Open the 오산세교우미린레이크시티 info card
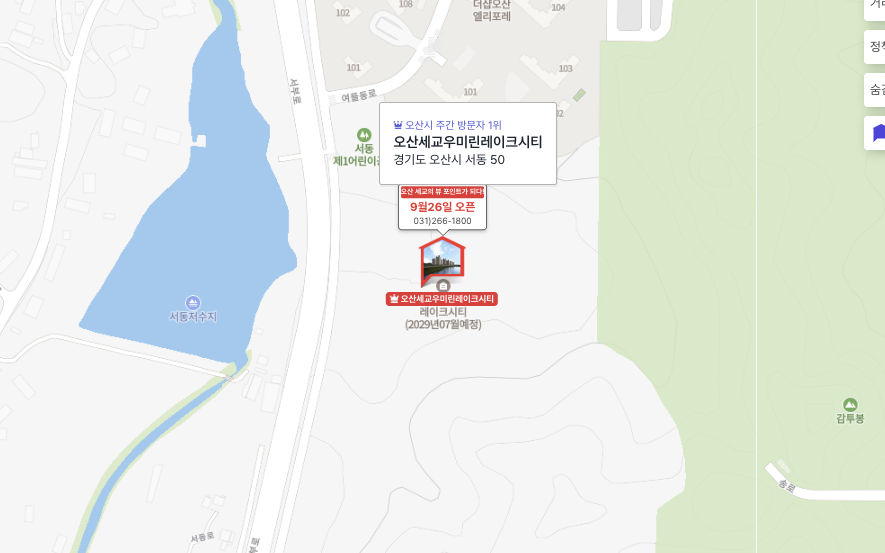 (x=467, y=143)
